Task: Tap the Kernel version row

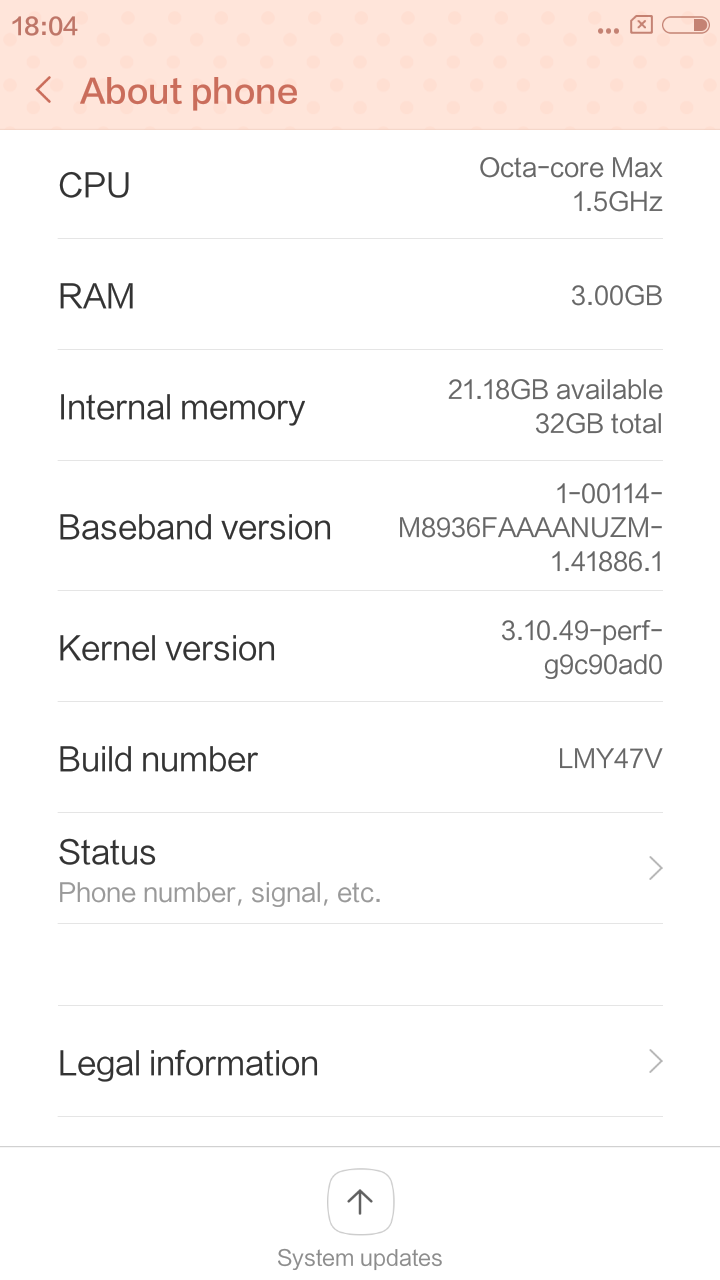Action: click(360, 646)
